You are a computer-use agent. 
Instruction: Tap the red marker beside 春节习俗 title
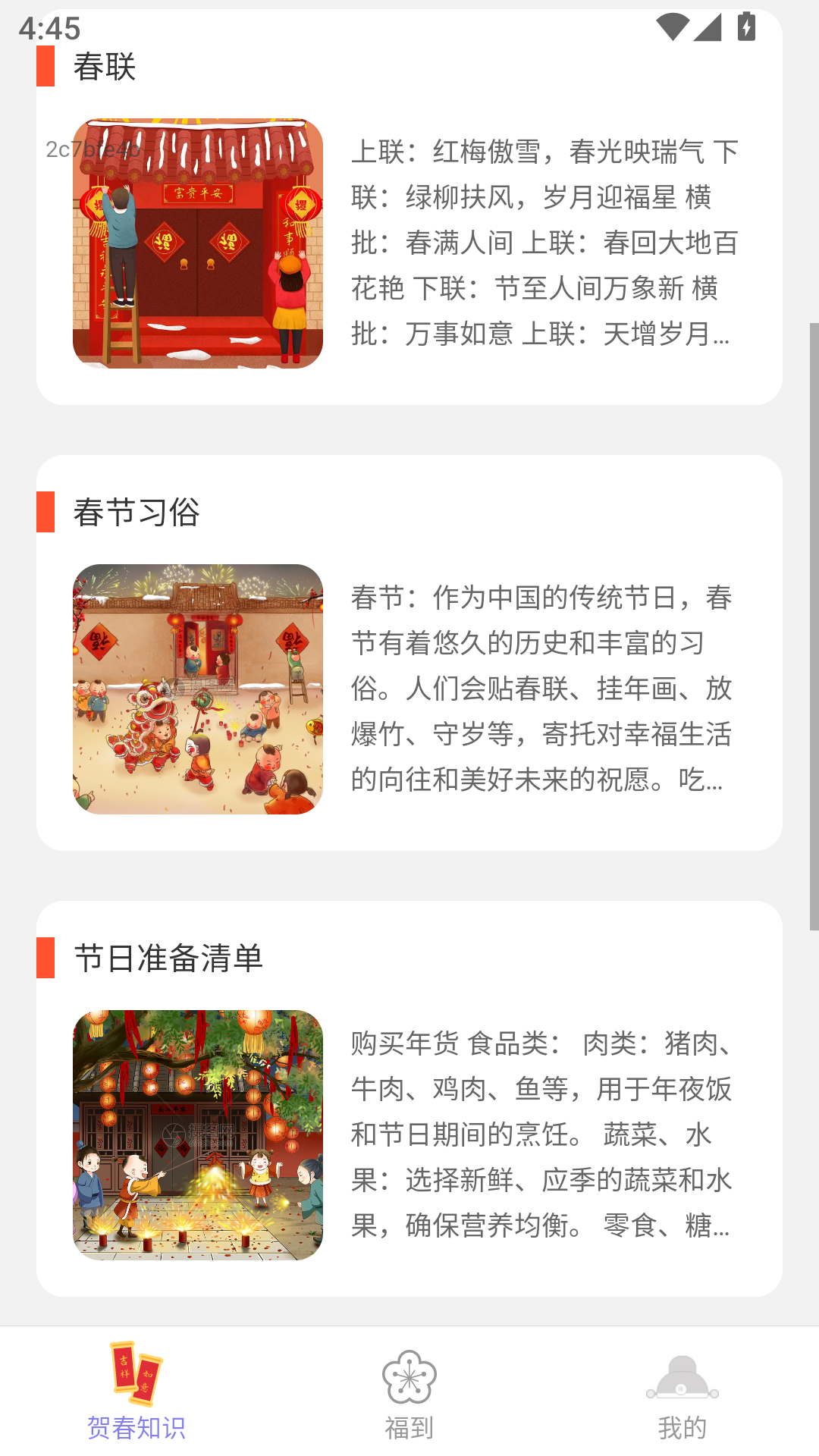pyautogui.click(x=44, y=512)
